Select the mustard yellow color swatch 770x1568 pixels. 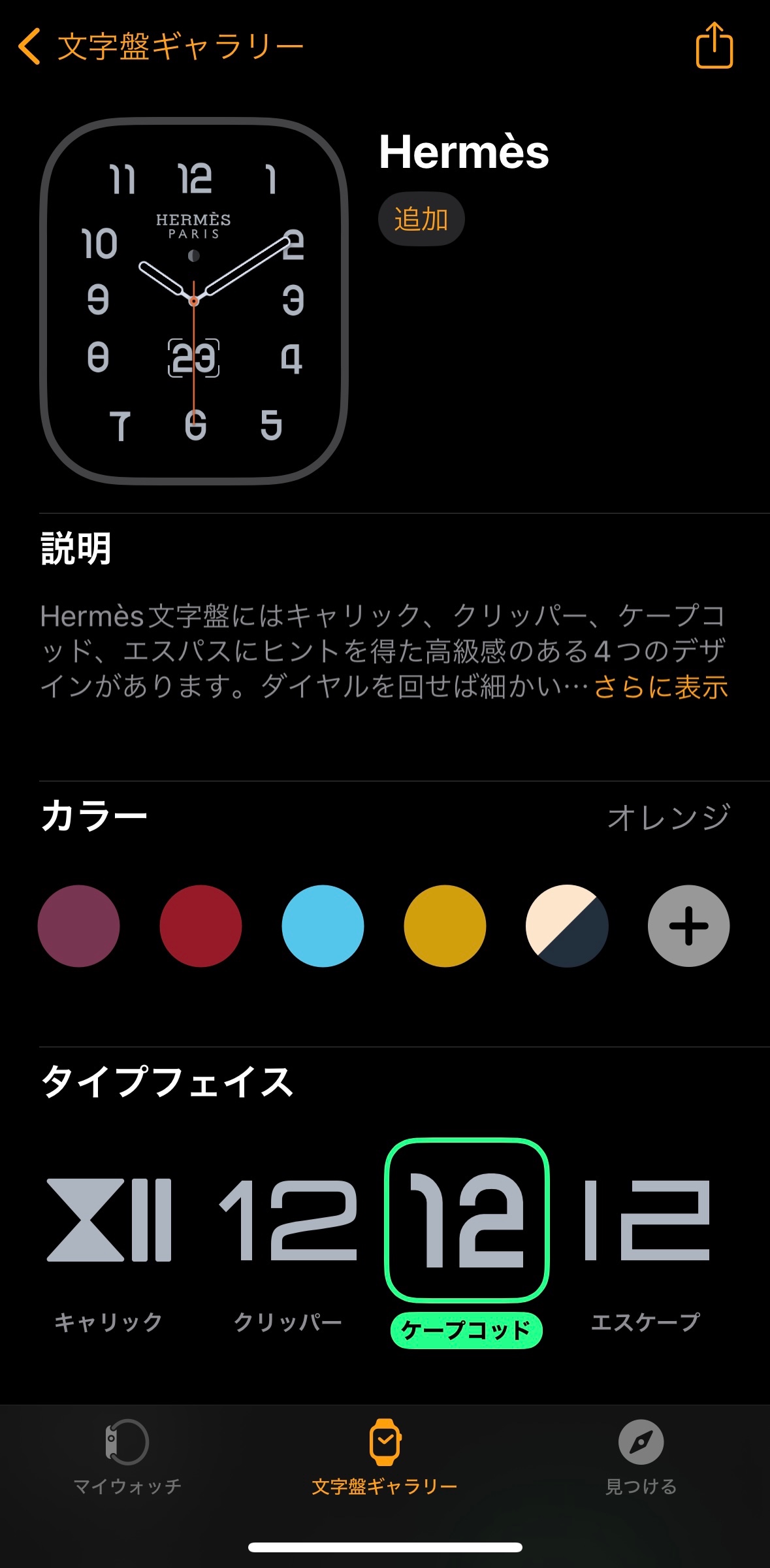pyautogui.click(x=445, y=926)
